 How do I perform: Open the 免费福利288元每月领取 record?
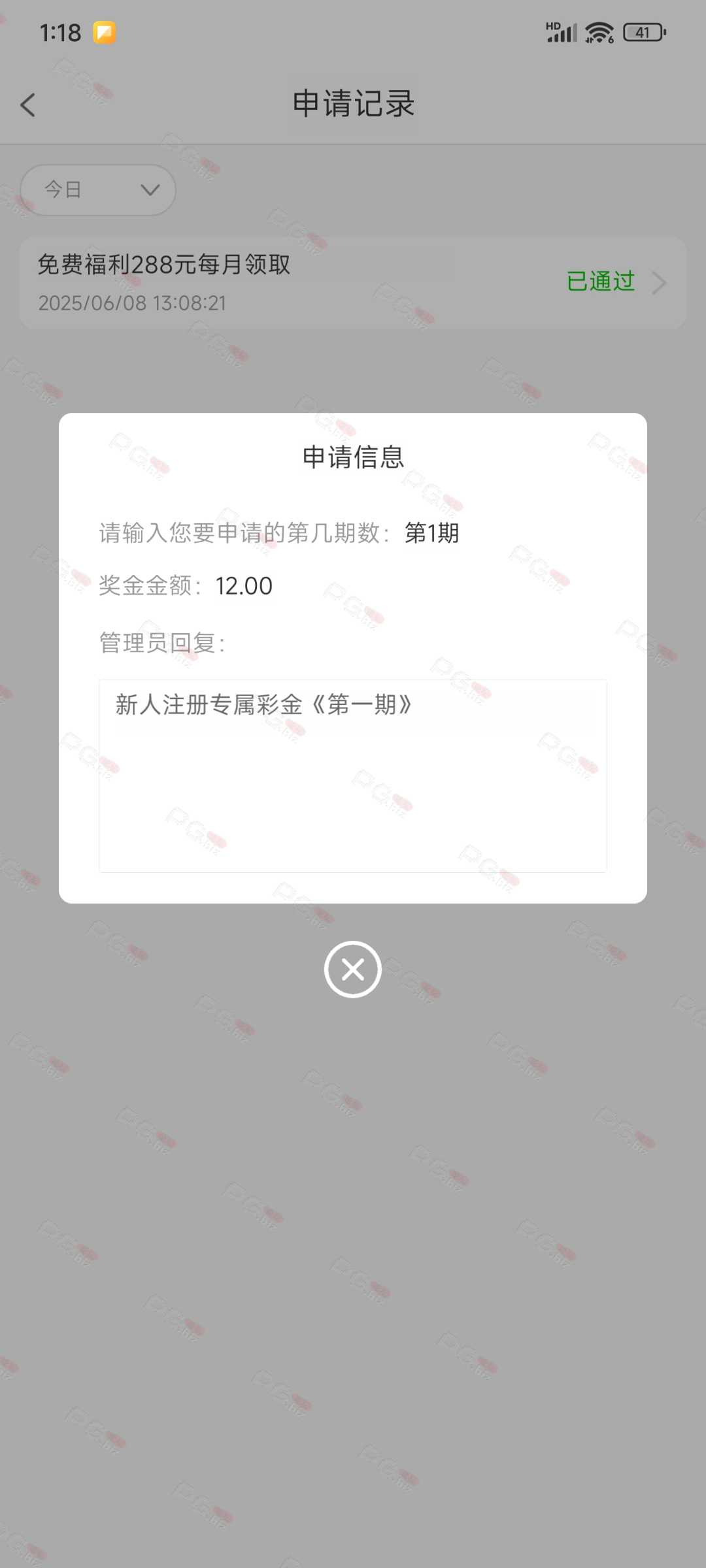tap(353, 283)
